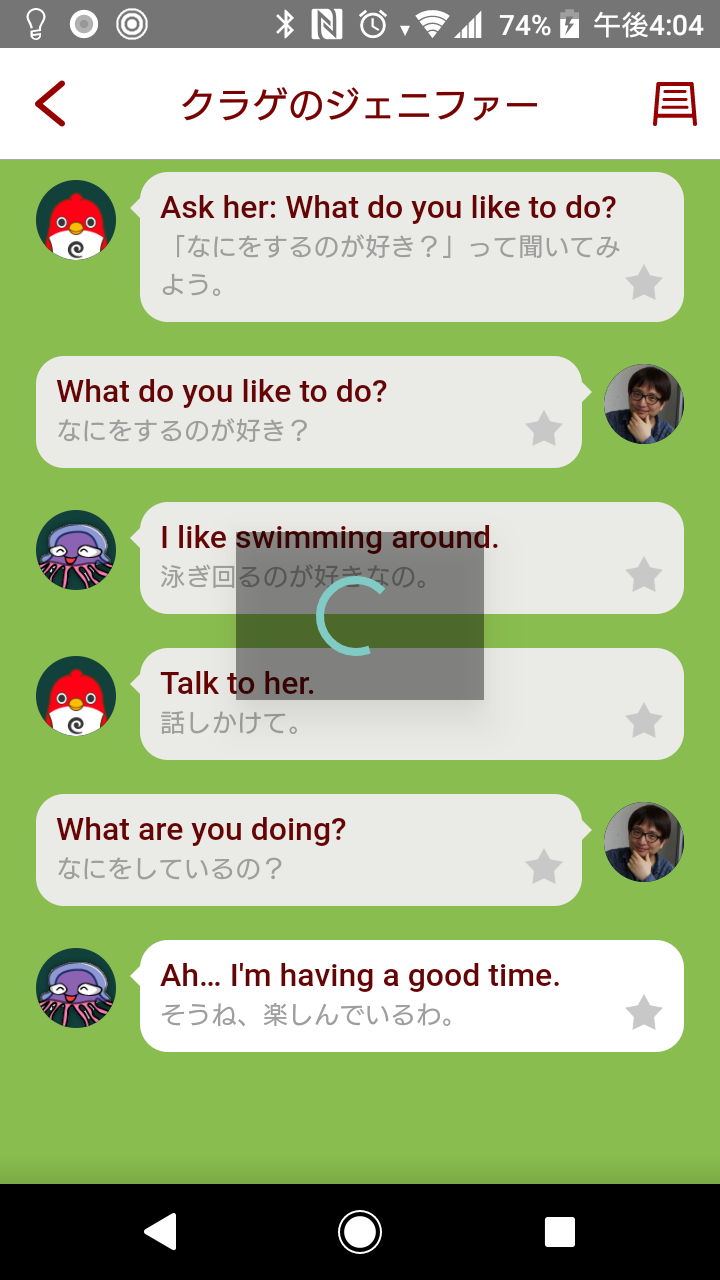The width and height of the screenshot is (720, 1280).
Task: Open the notebook icon in the header
Action: click(674, 104)
